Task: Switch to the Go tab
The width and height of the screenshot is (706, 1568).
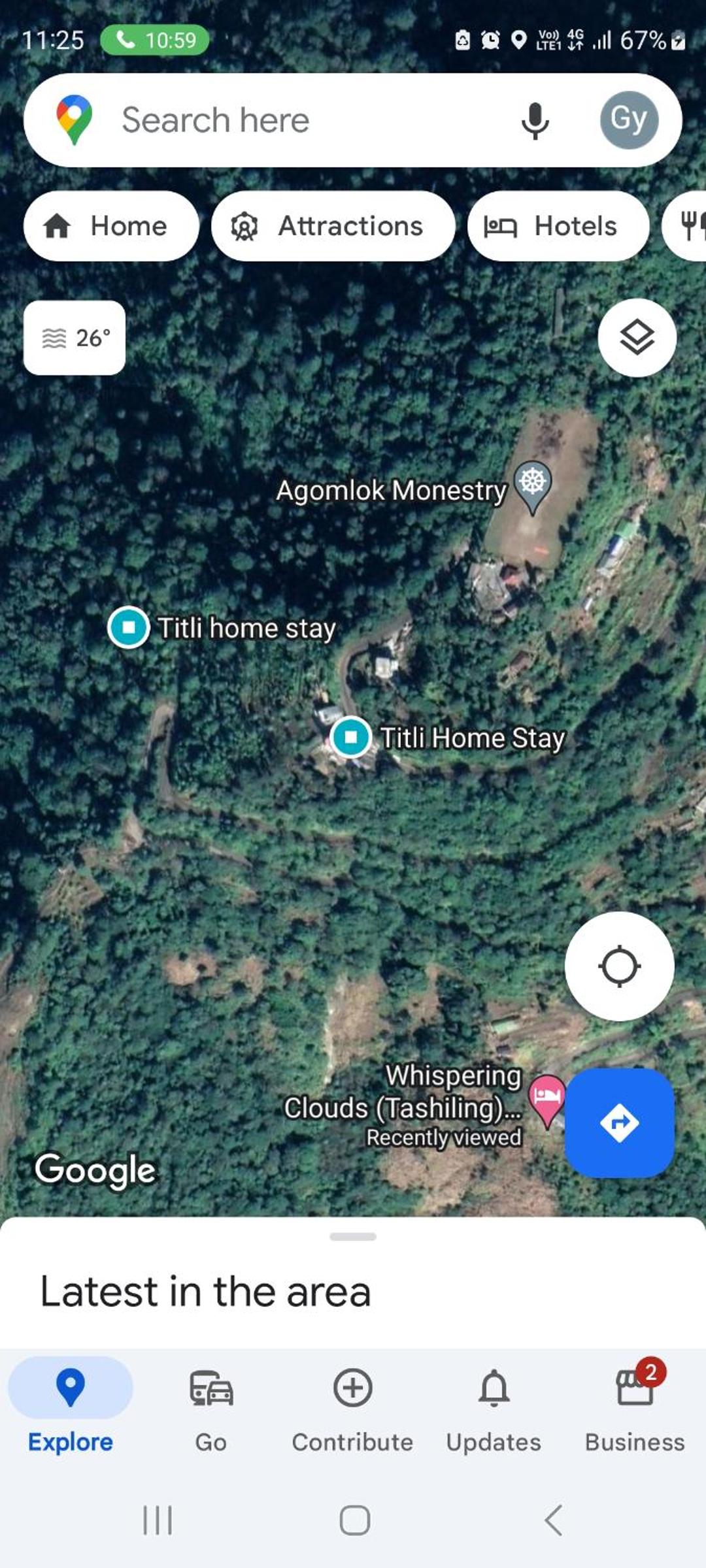Action: coord(211,1411)
